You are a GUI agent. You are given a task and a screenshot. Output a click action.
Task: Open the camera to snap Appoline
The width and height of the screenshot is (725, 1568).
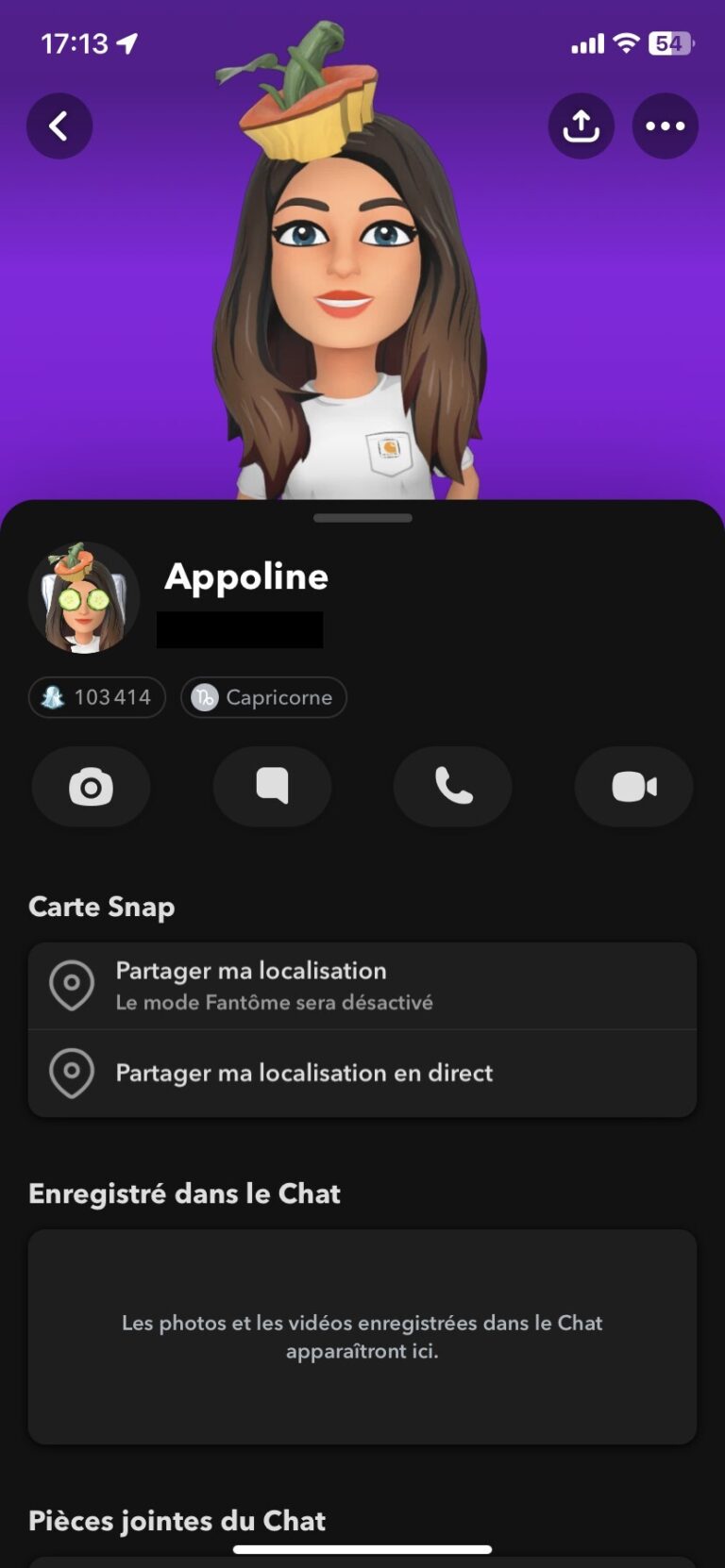point(91,787)
